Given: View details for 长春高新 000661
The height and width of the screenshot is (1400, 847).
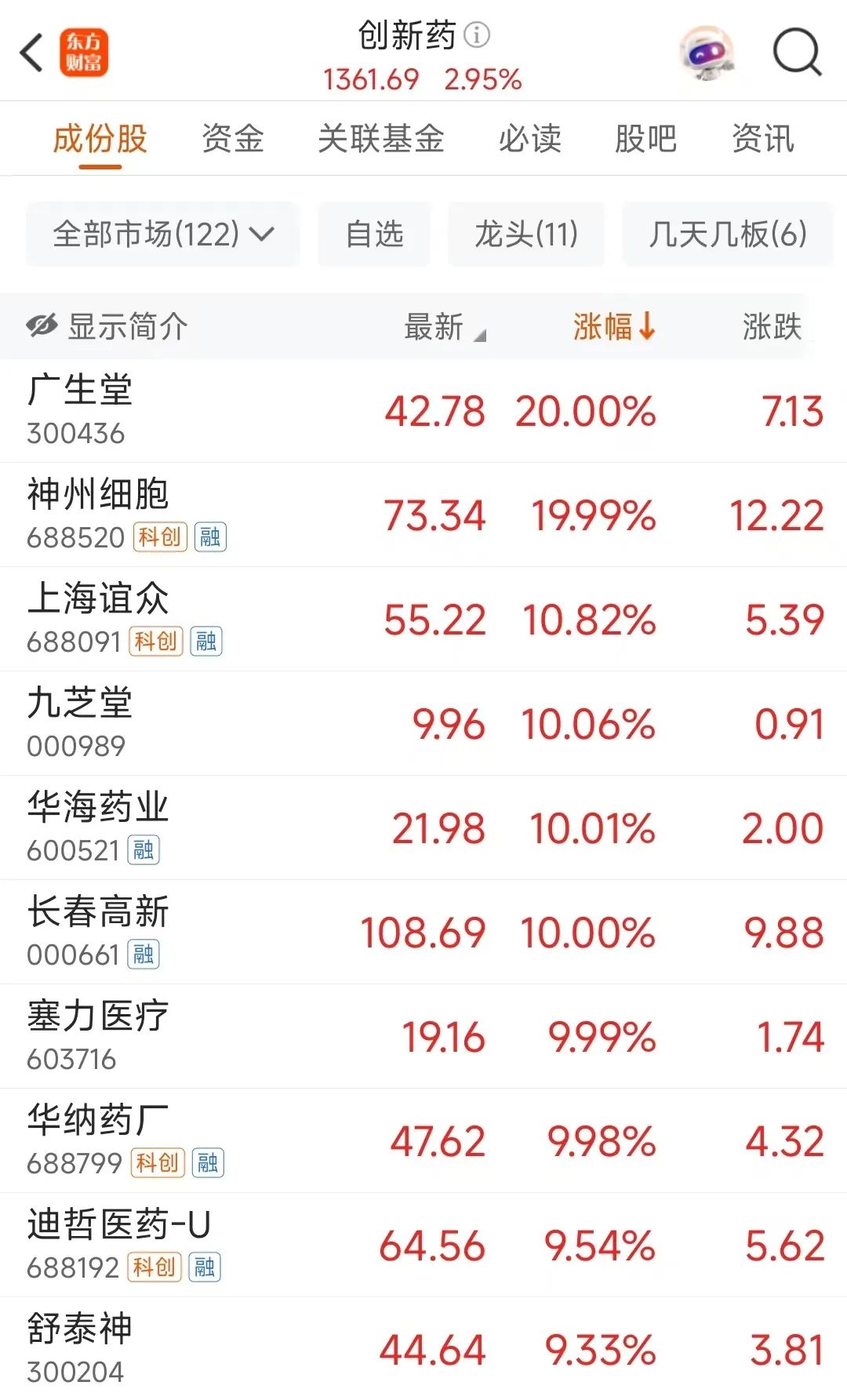Looking at the screenshot, I should pos(423,933).
